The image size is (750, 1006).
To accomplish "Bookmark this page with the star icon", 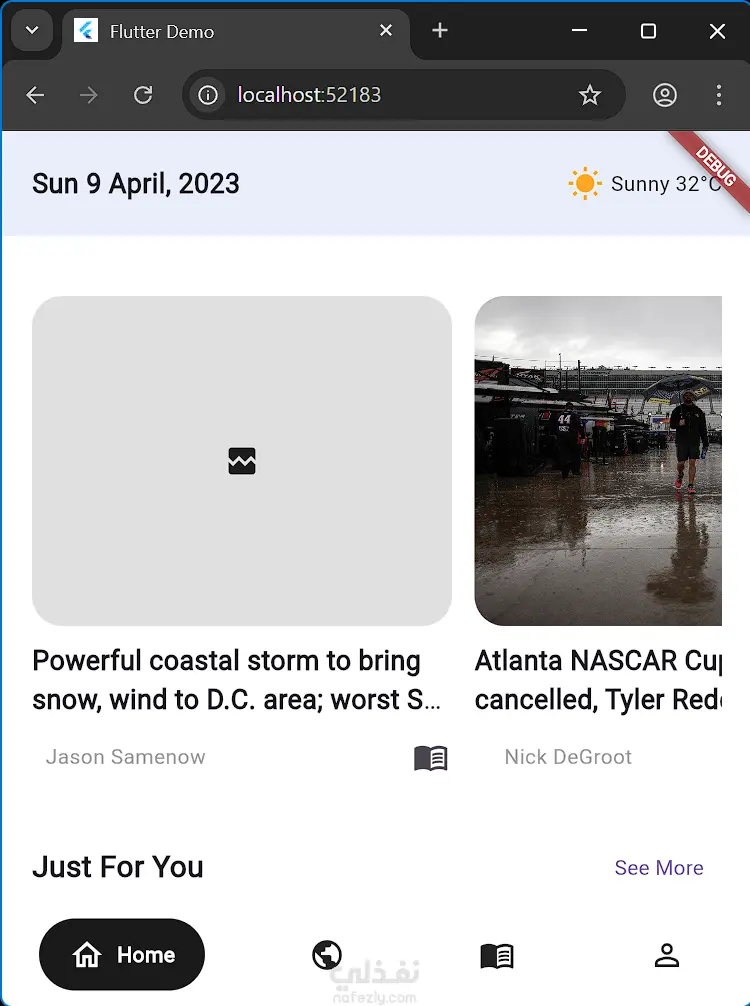I will (x=590, y=95).
